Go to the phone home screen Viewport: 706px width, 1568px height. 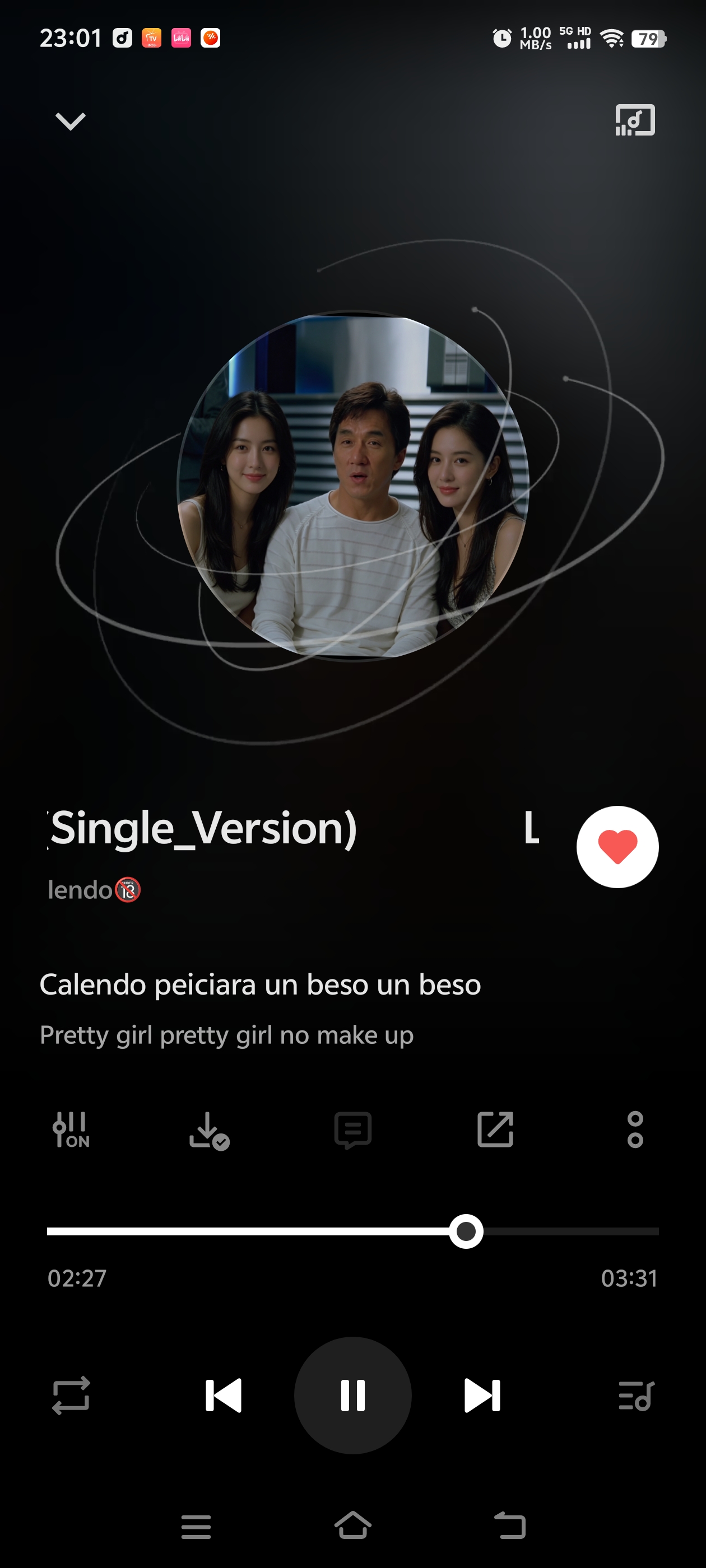click(352, 1525)
